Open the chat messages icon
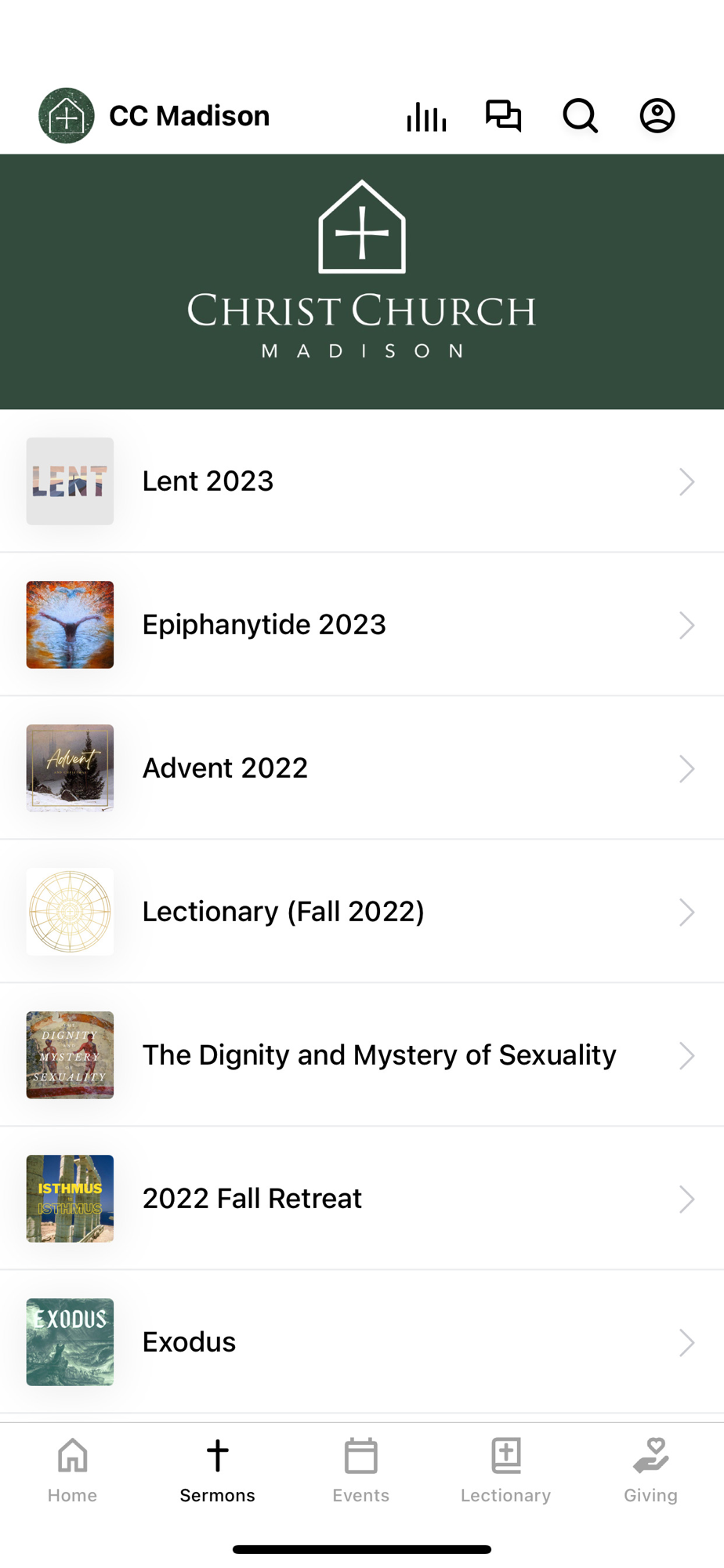The height and width of the screenshot is (1568, 724). coord(503,116)
